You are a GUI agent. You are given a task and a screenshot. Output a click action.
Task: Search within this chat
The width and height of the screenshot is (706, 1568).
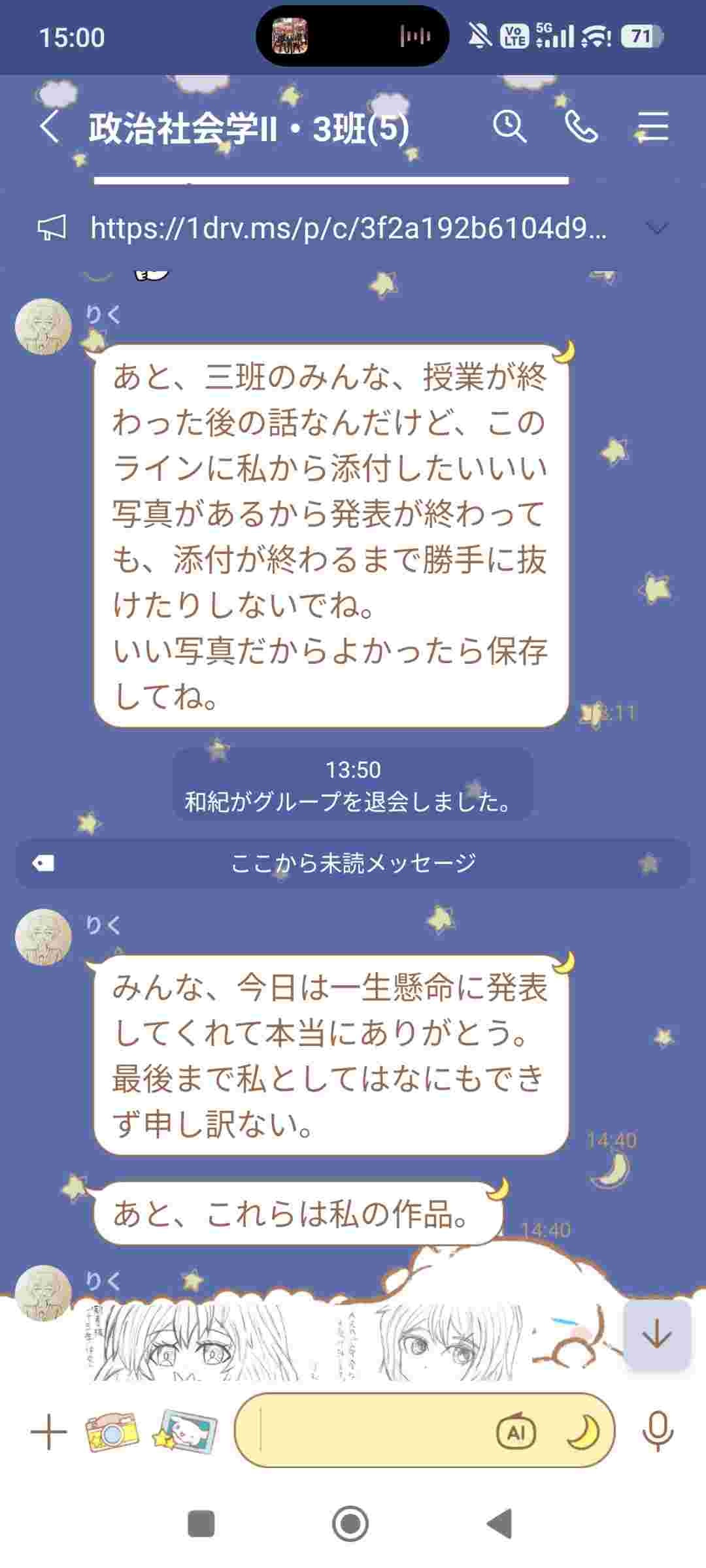(509, 125)
